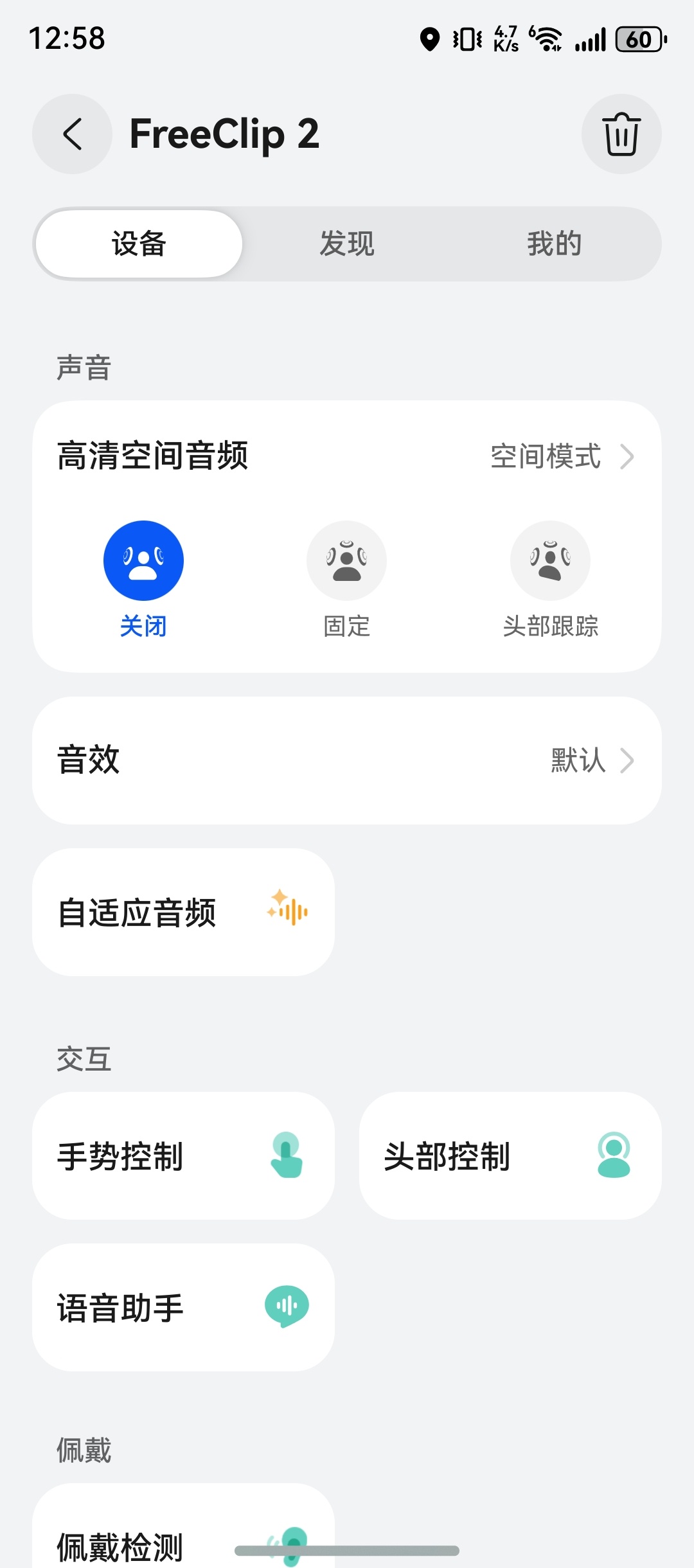Viewport: 694px width, 1568px height.
Task: Choose the 固定 spatial audio mode
Action: (x=346, y=561)
